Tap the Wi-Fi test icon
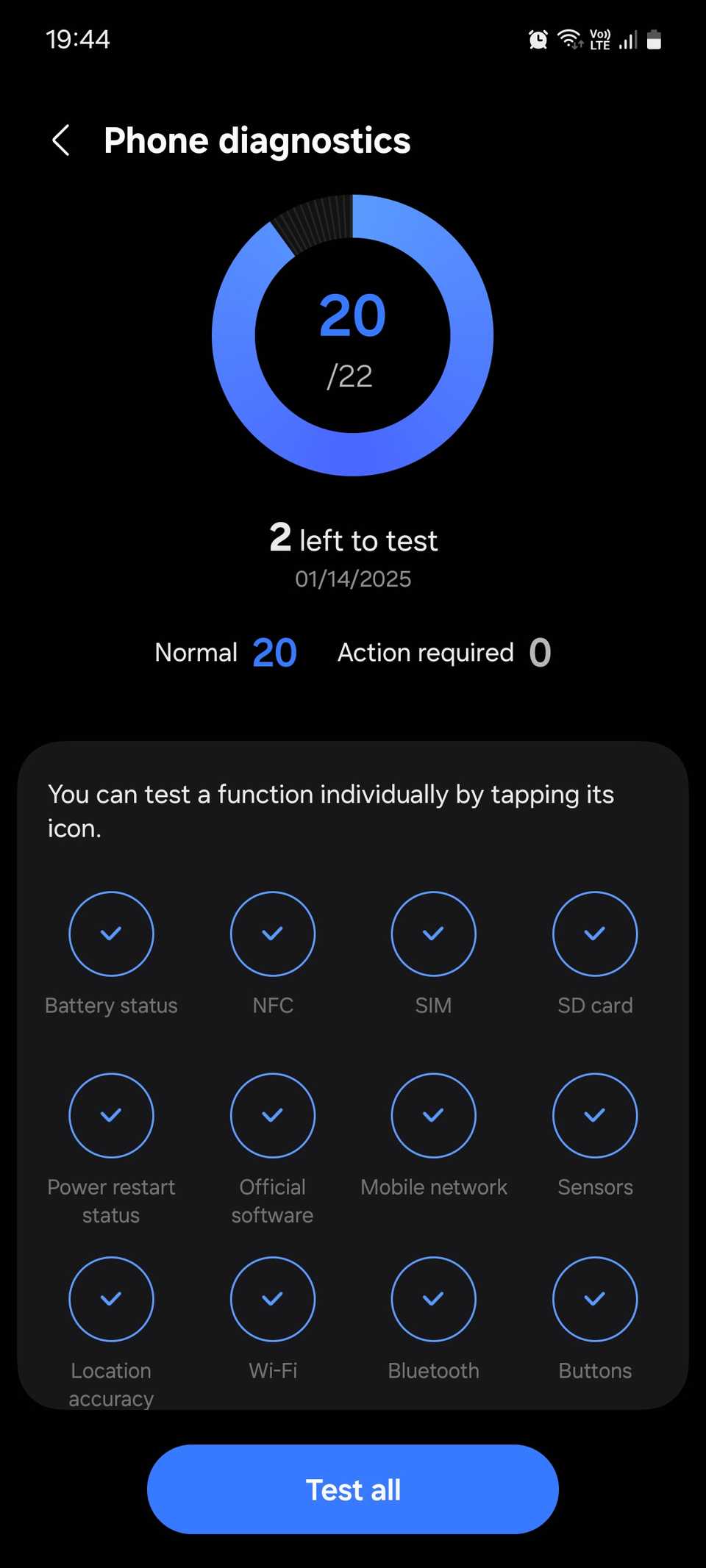This screenshot has width=706, height=1568. coord(273,1299)
